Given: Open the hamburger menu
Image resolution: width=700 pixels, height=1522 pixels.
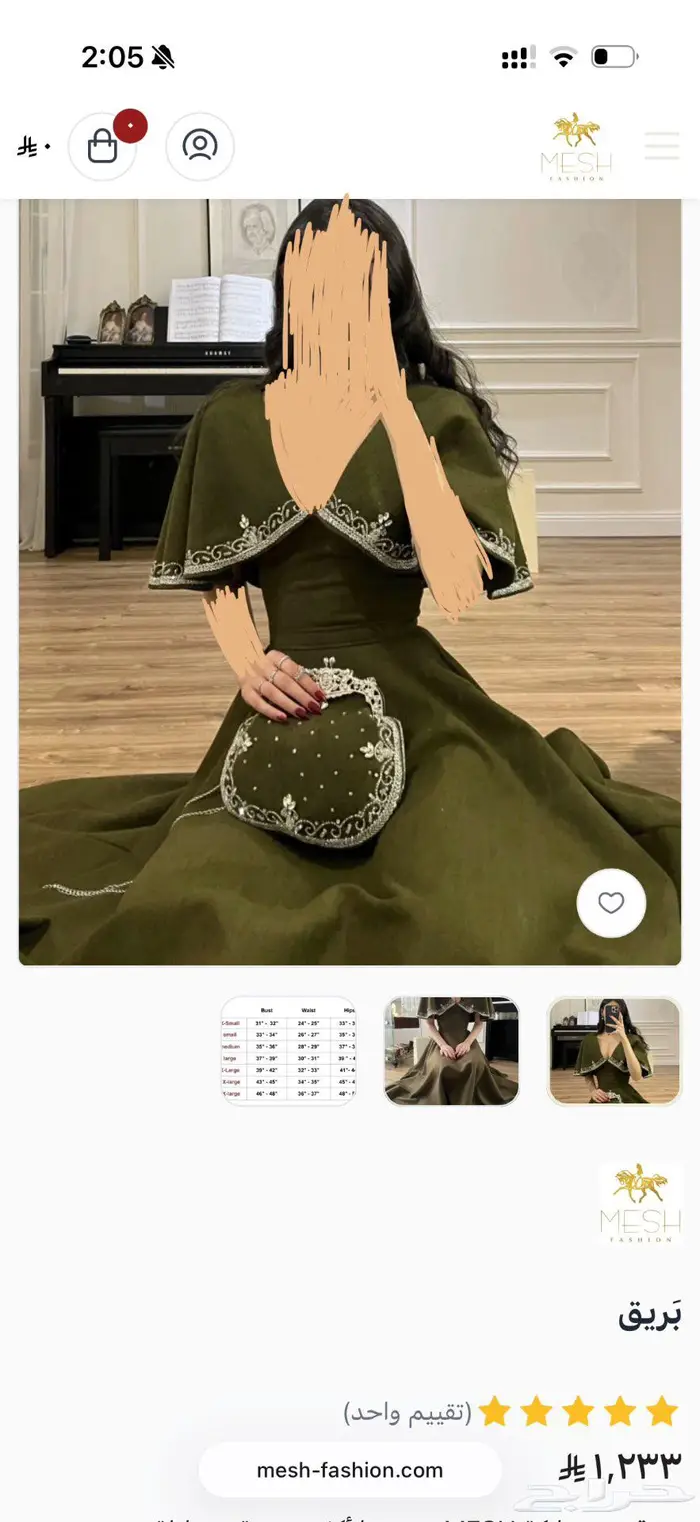Looking at the screenshot, I should 661,146.
